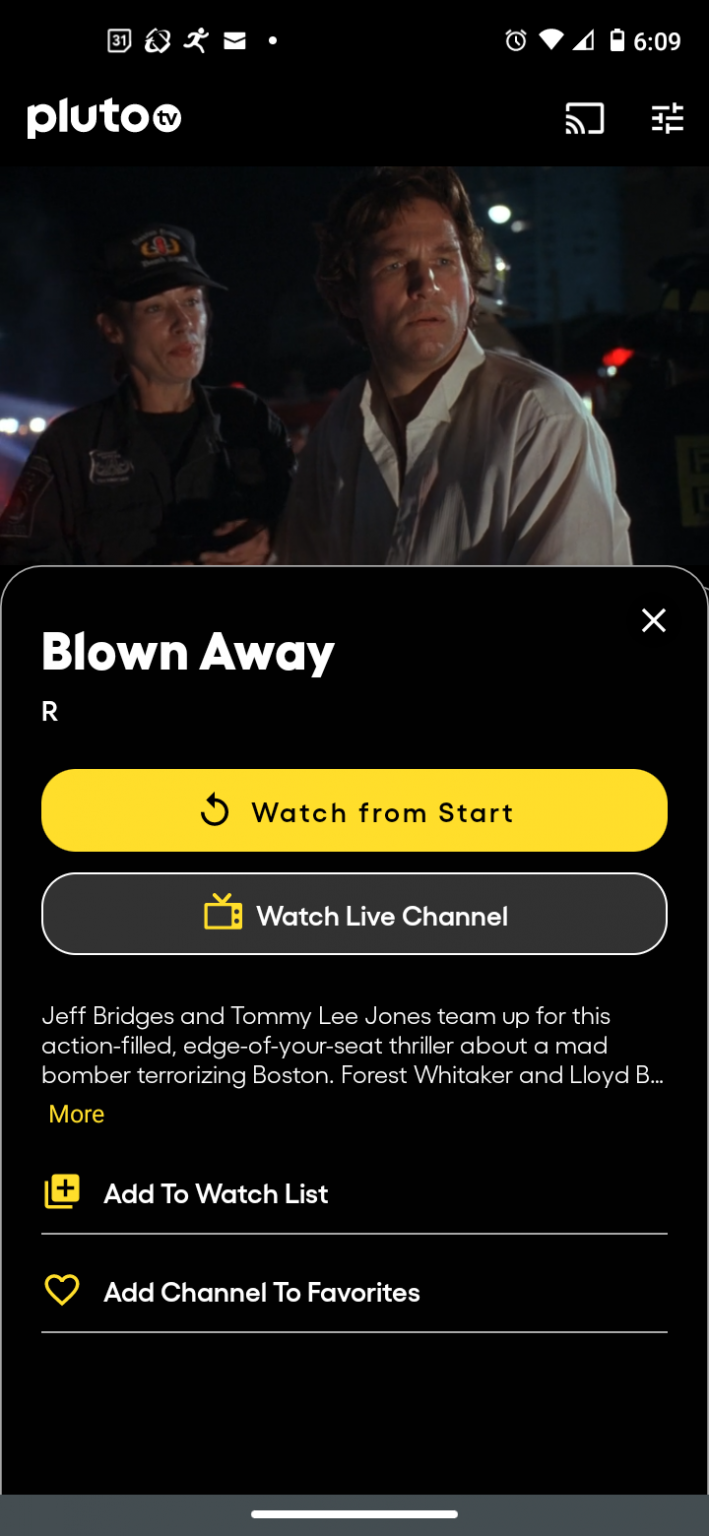Screen dimensions: 709x1536
Task: Open the filter settings icon
Action: coord(667,118)
